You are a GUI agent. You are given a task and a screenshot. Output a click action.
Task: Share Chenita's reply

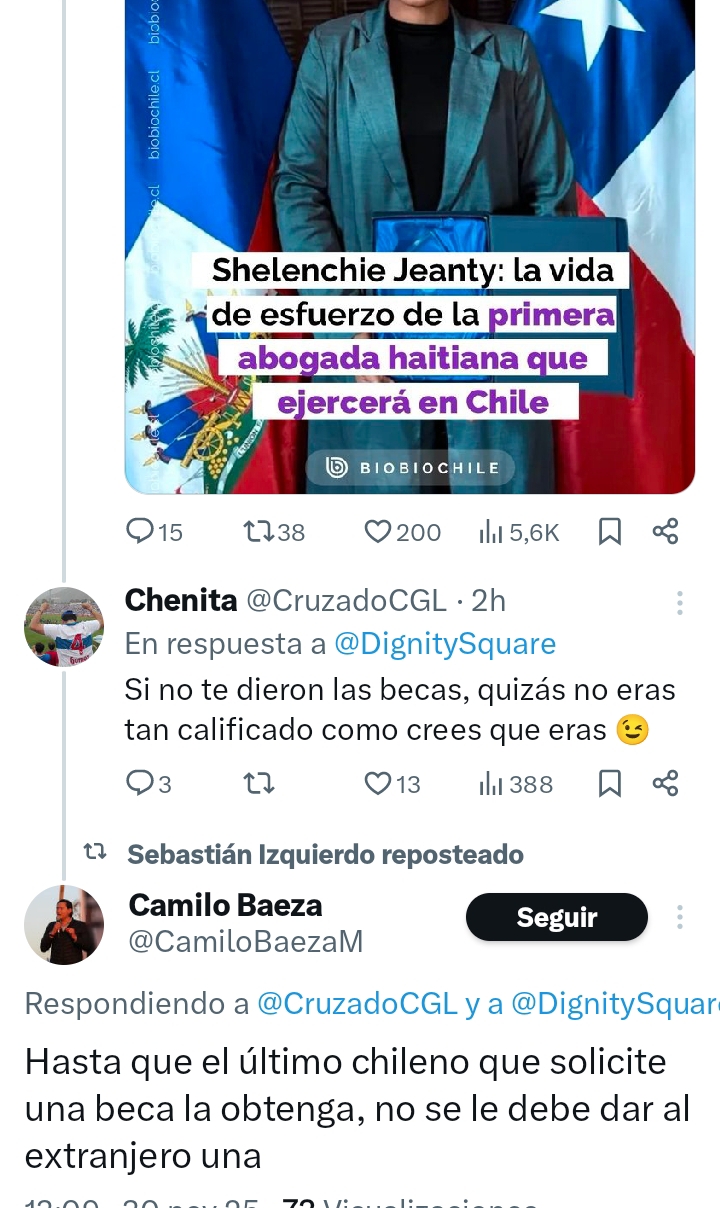(x=665, y=783)
